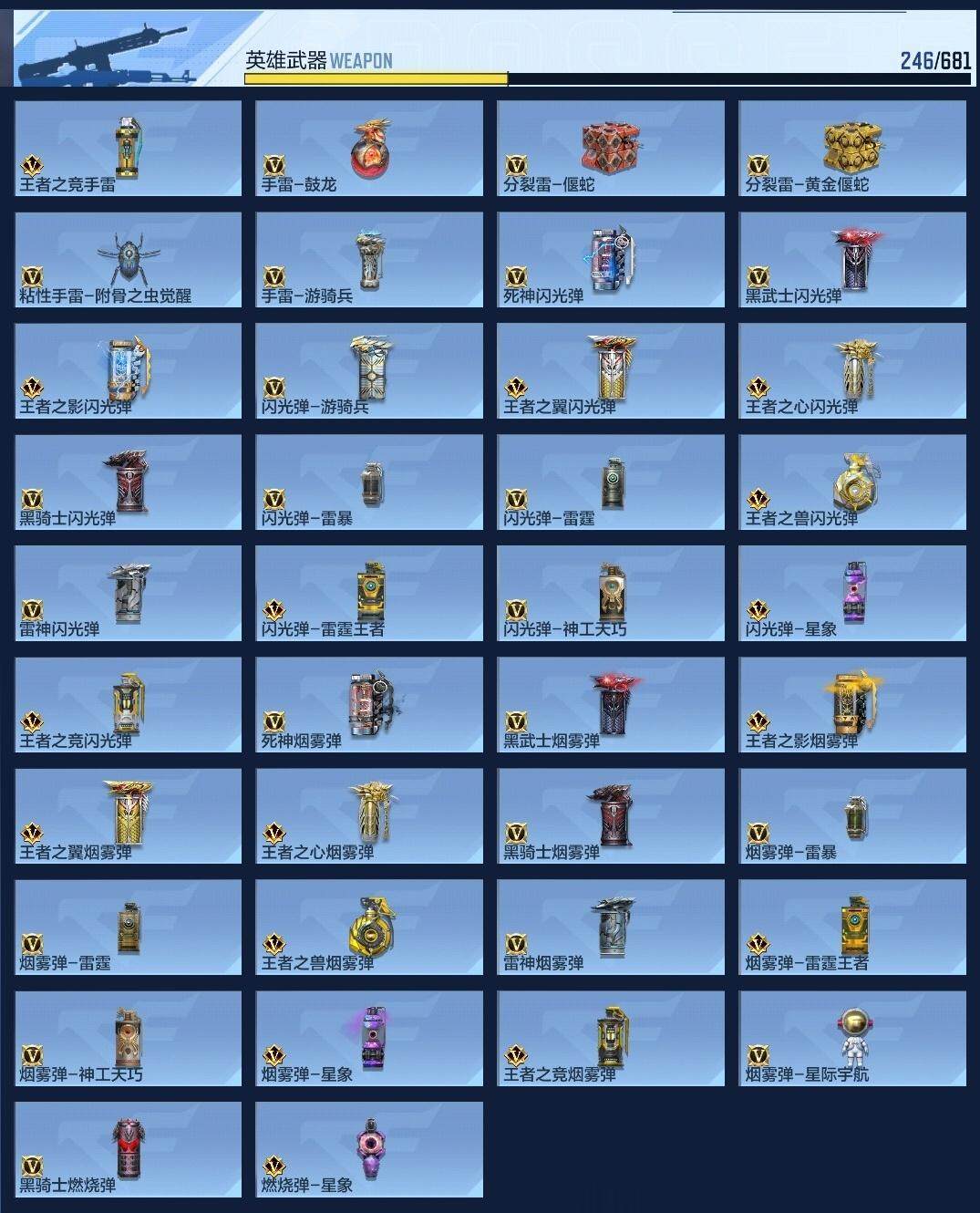
Task: View 王者之兽烟雾弹 details
Action: click(x=369, y=927)
